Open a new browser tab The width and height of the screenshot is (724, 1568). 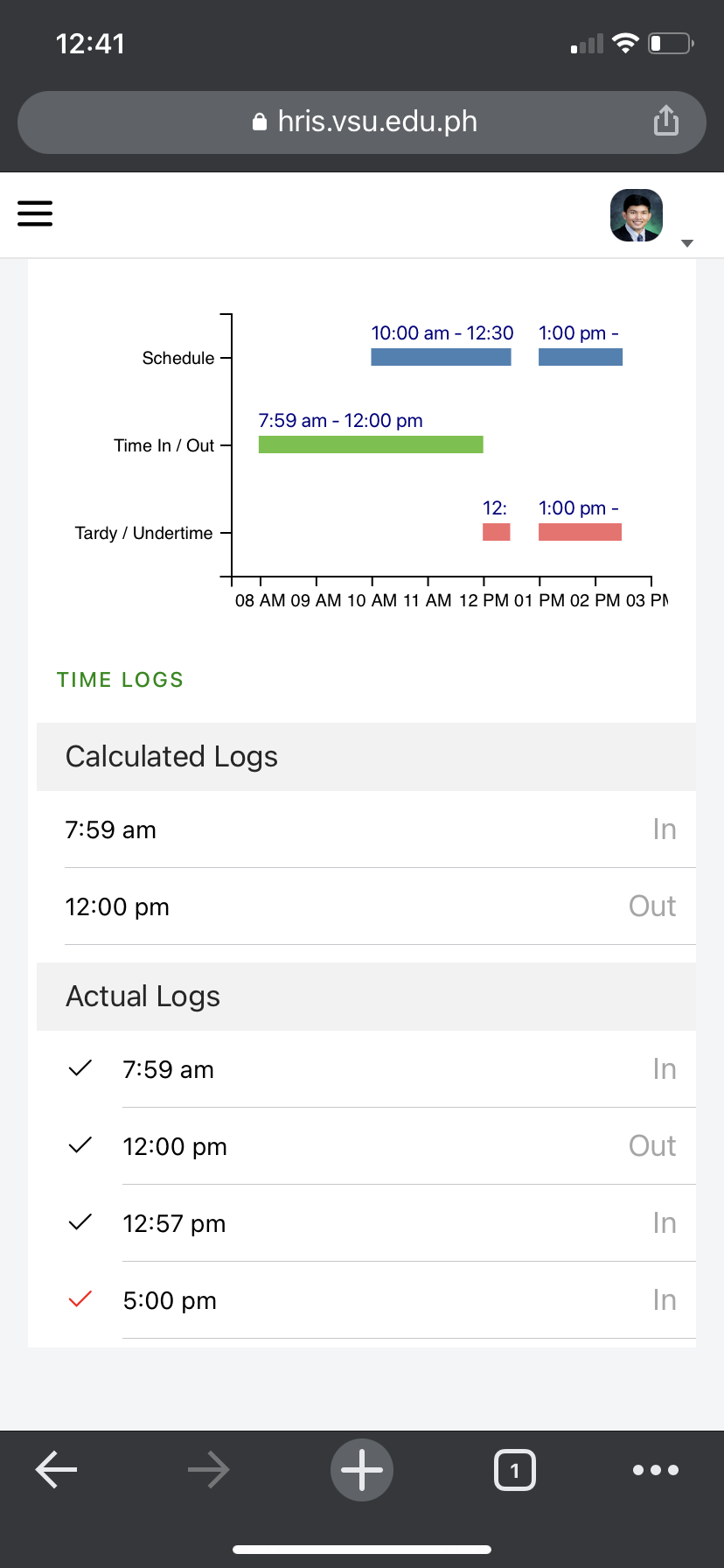pos(362,1470)
